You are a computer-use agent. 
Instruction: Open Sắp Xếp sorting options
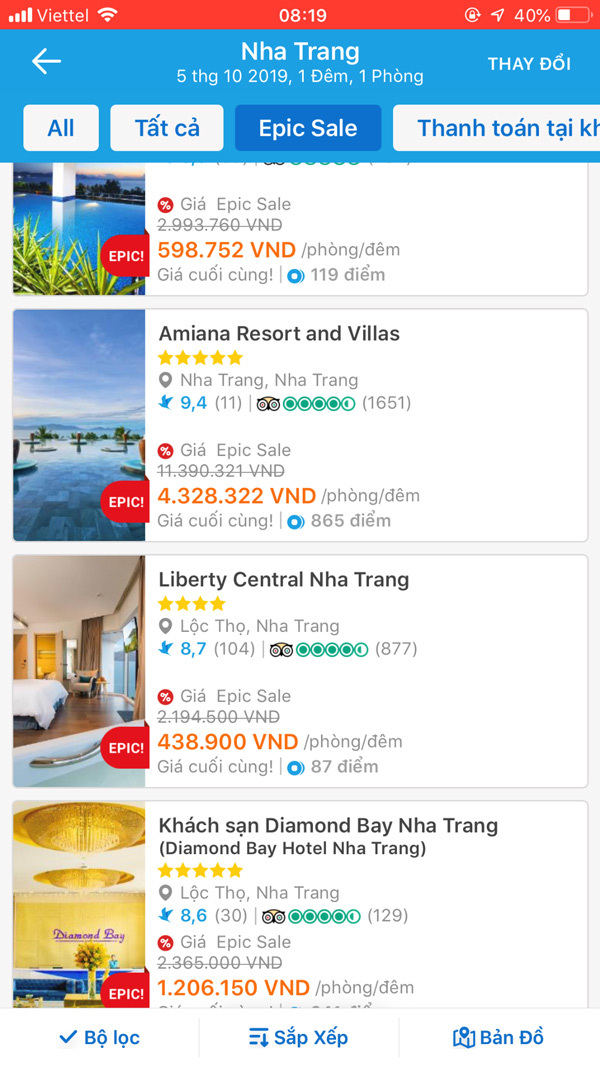(x=298, y=1037)
